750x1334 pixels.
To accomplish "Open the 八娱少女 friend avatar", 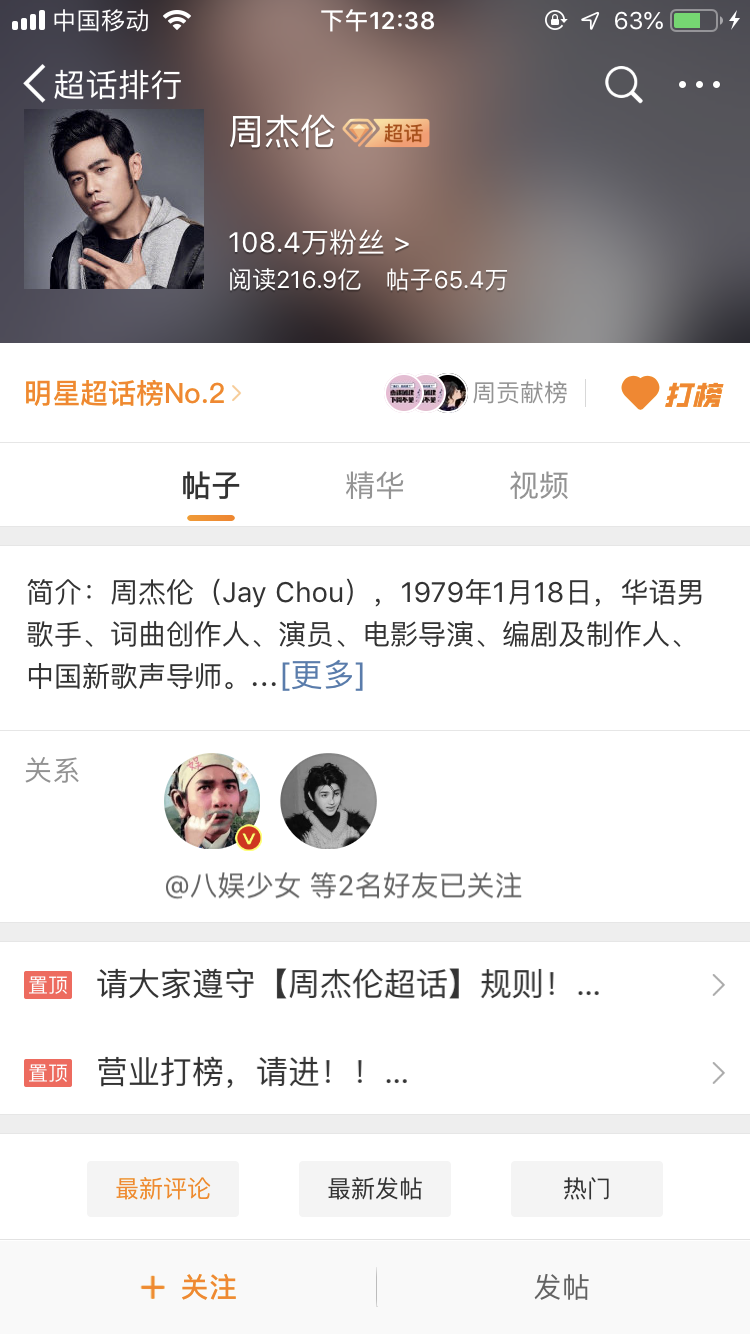I will [212, 801].
